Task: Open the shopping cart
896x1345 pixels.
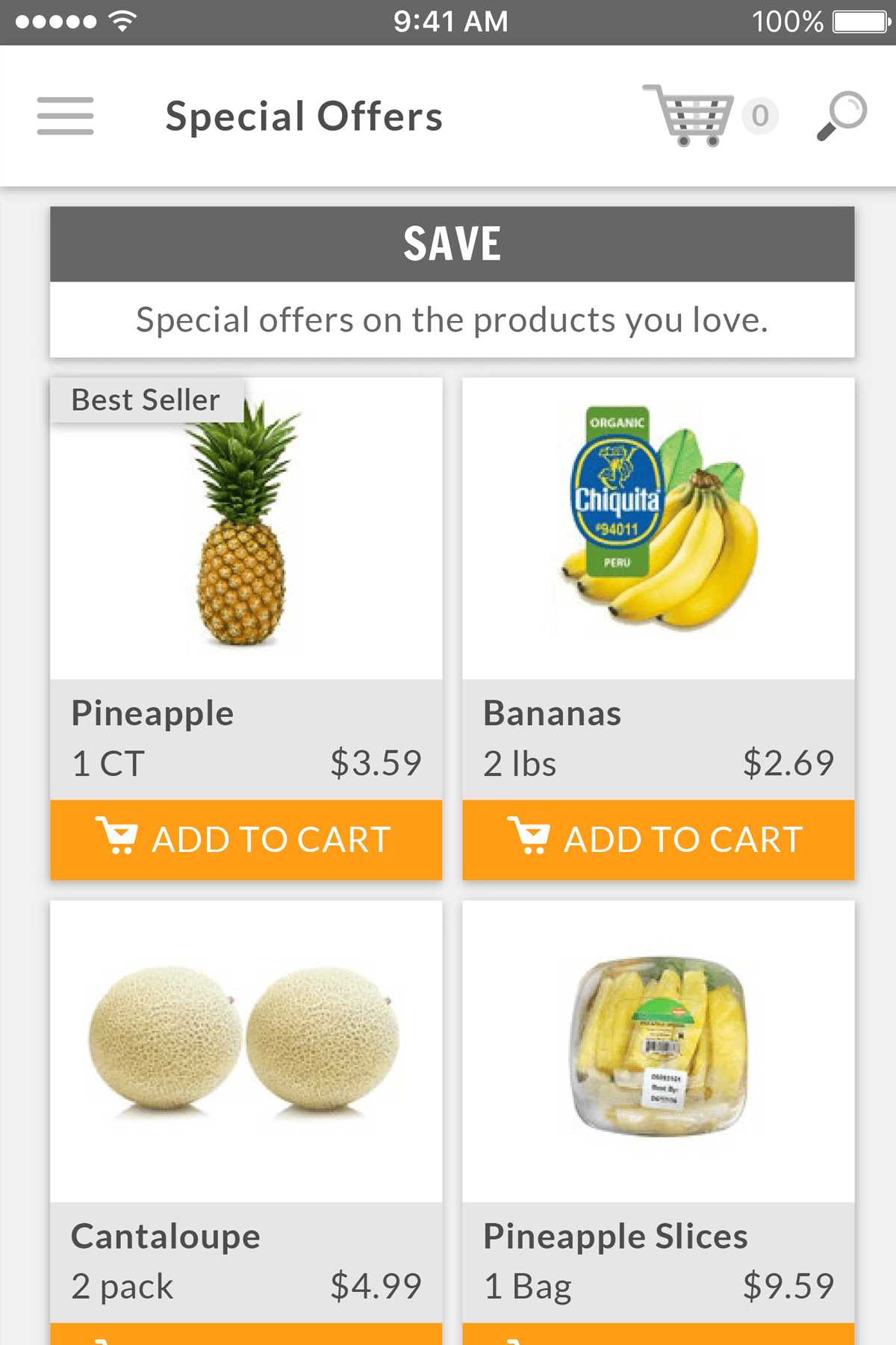Action: tap(692, 116)
